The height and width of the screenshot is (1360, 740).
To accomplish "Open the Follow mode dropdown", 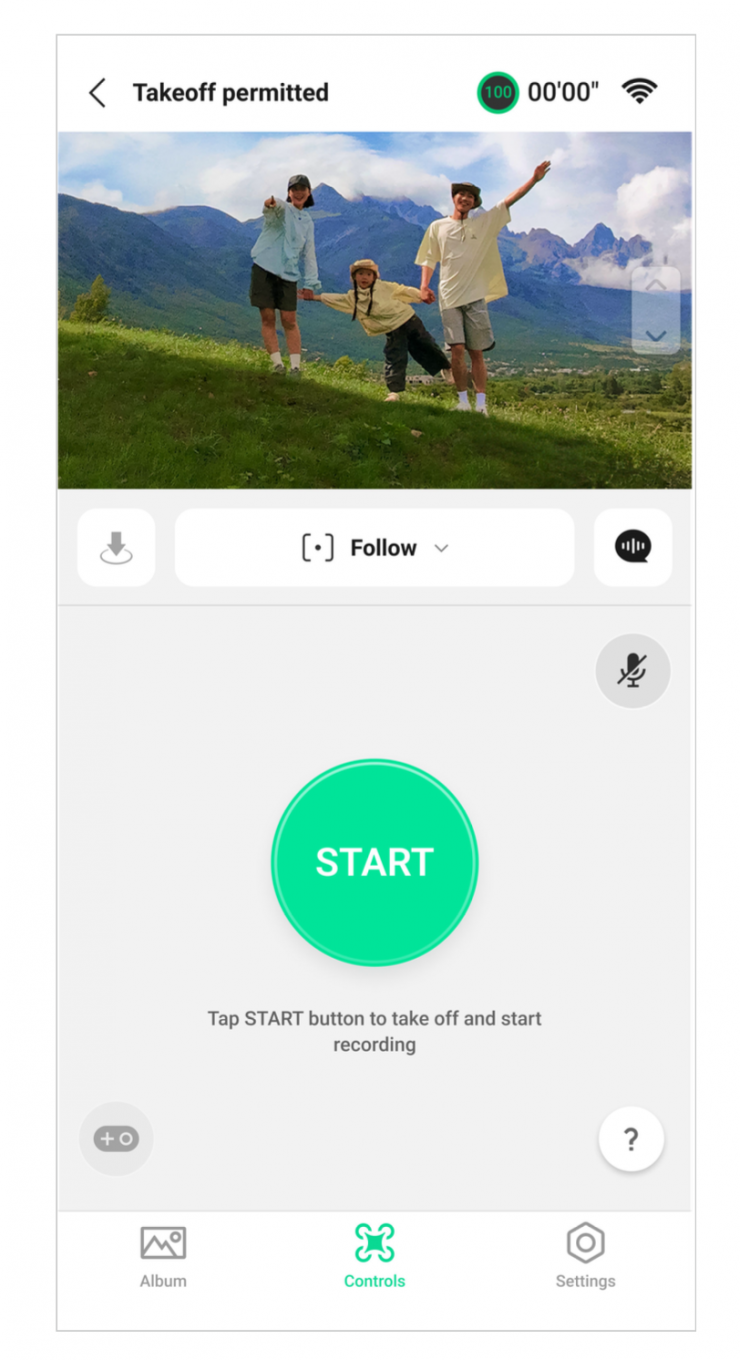I will point(374,547).
